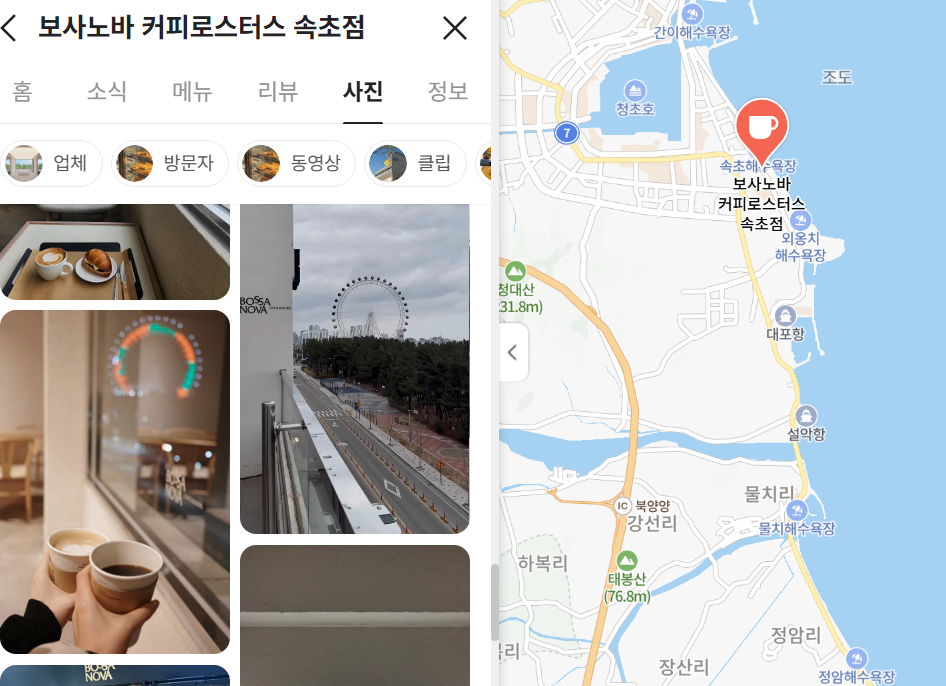Close the 보사노바 커피로스터스 panel

[455, 28]
